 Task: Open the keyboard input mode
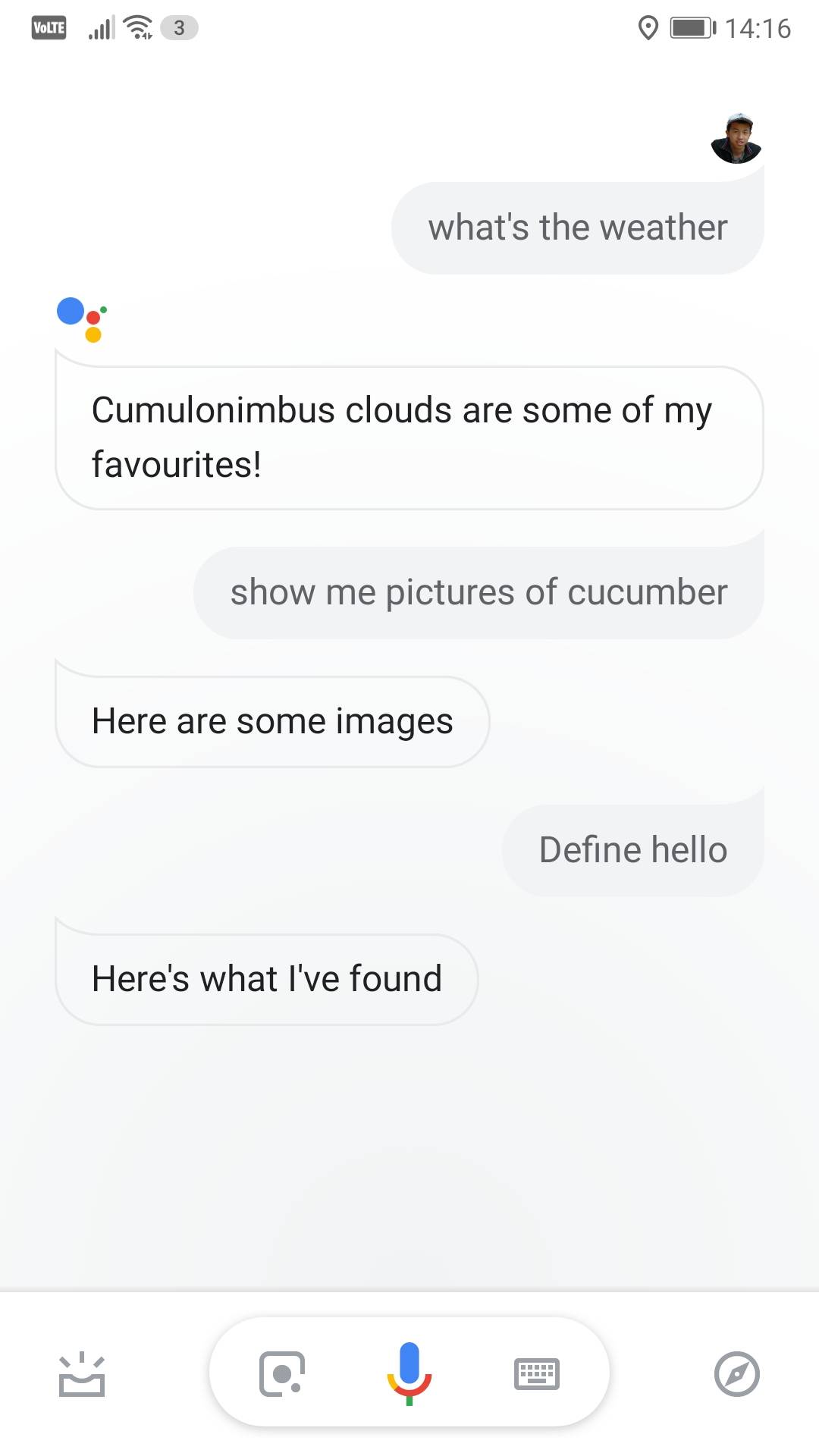pos(538,1374)
